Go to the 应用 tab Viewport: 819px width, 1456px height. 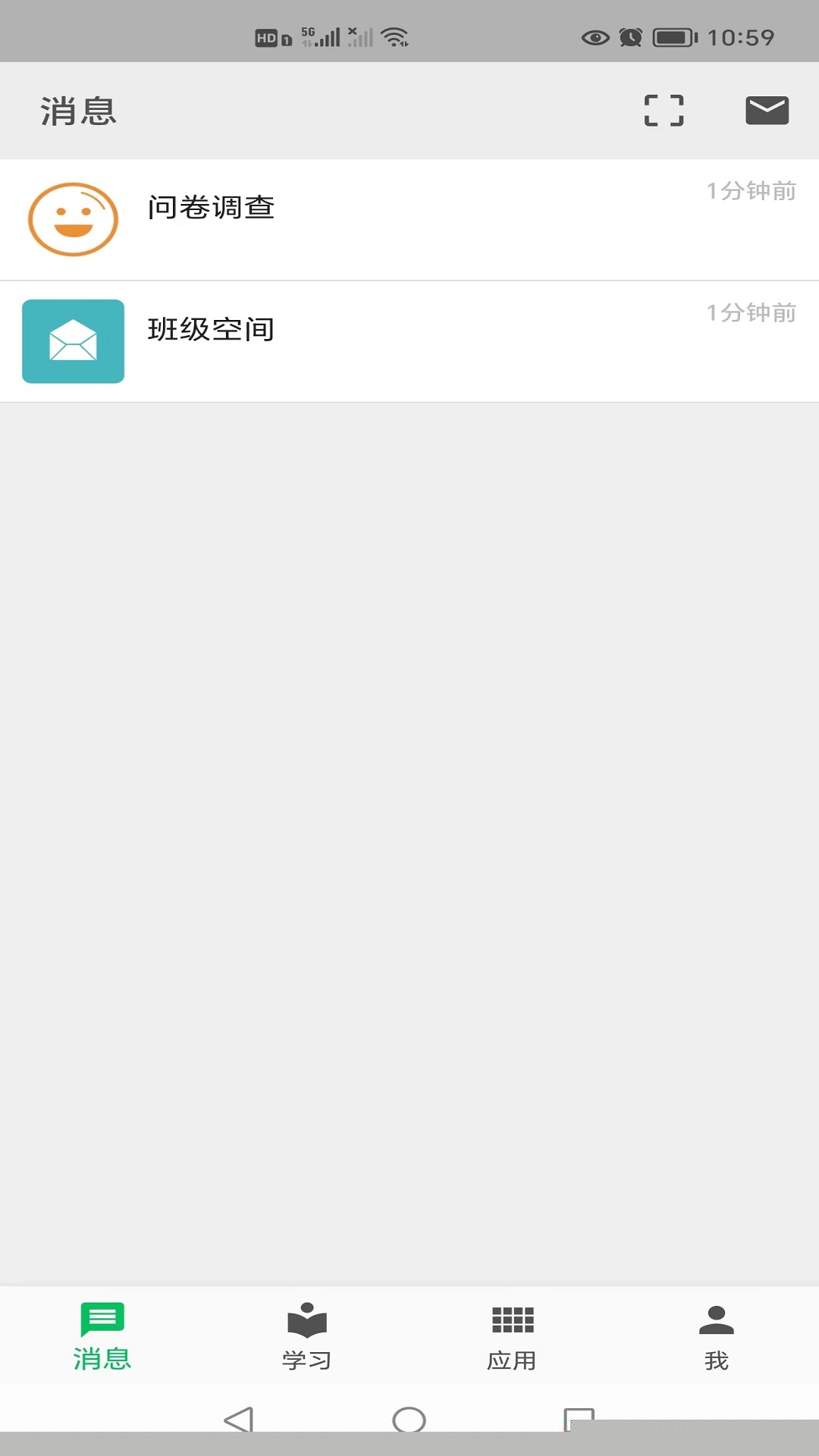(x=512, y=1336)
